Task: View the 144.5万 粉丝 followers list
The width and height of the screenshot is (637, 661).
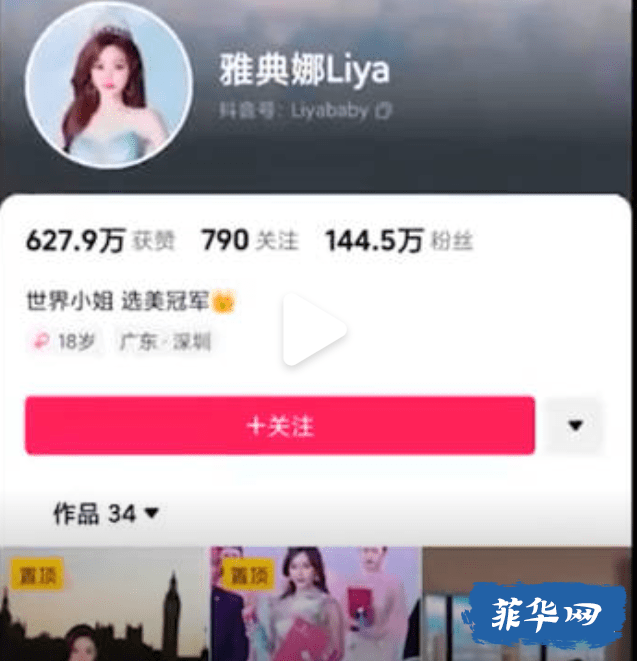Action: point(398,241)
